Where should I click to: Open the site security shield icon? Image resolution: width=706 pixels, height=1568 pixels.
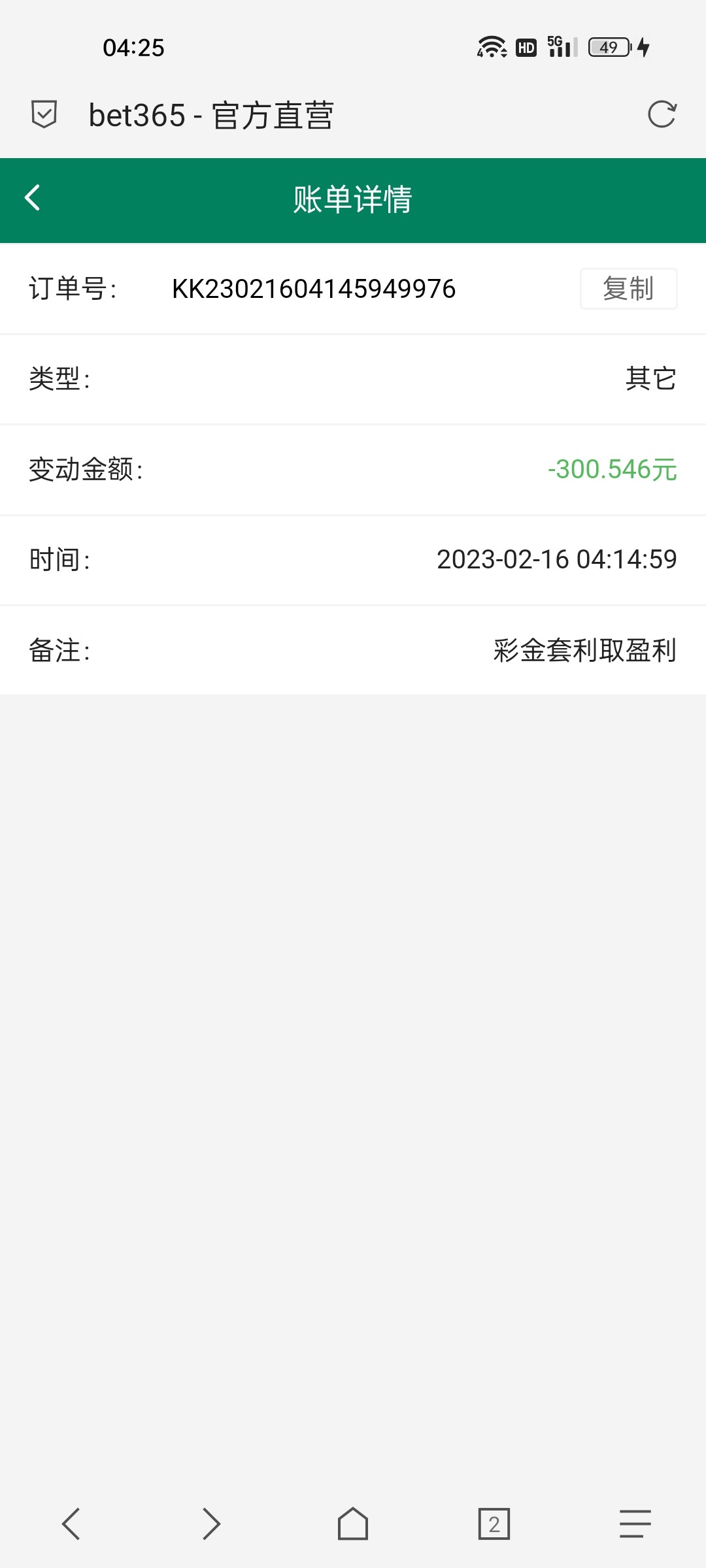tap(44, 115)
